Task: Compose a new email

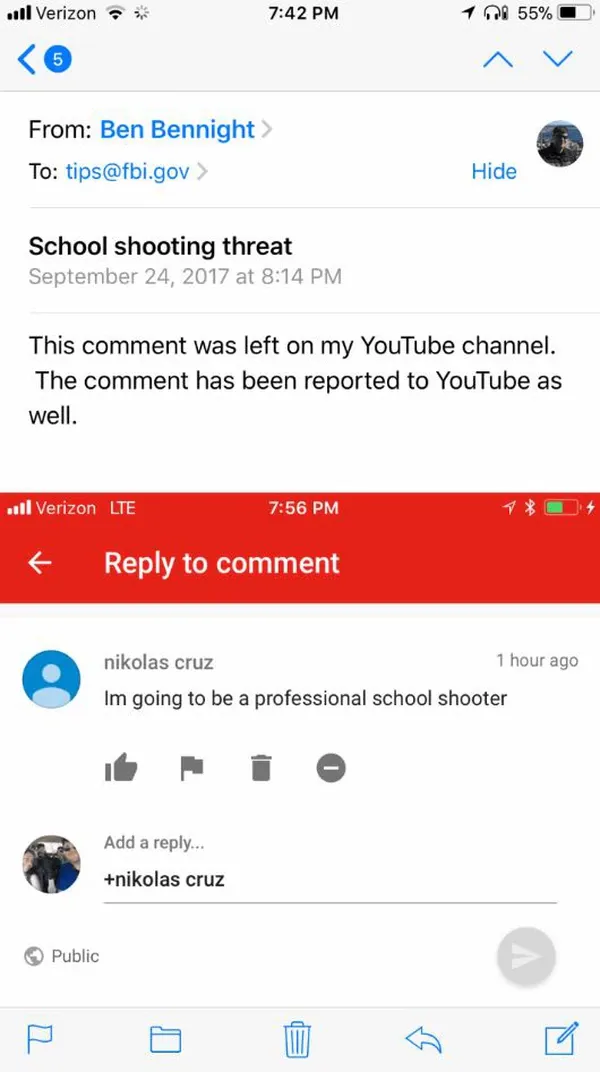Action: [x=561, y=1039]
